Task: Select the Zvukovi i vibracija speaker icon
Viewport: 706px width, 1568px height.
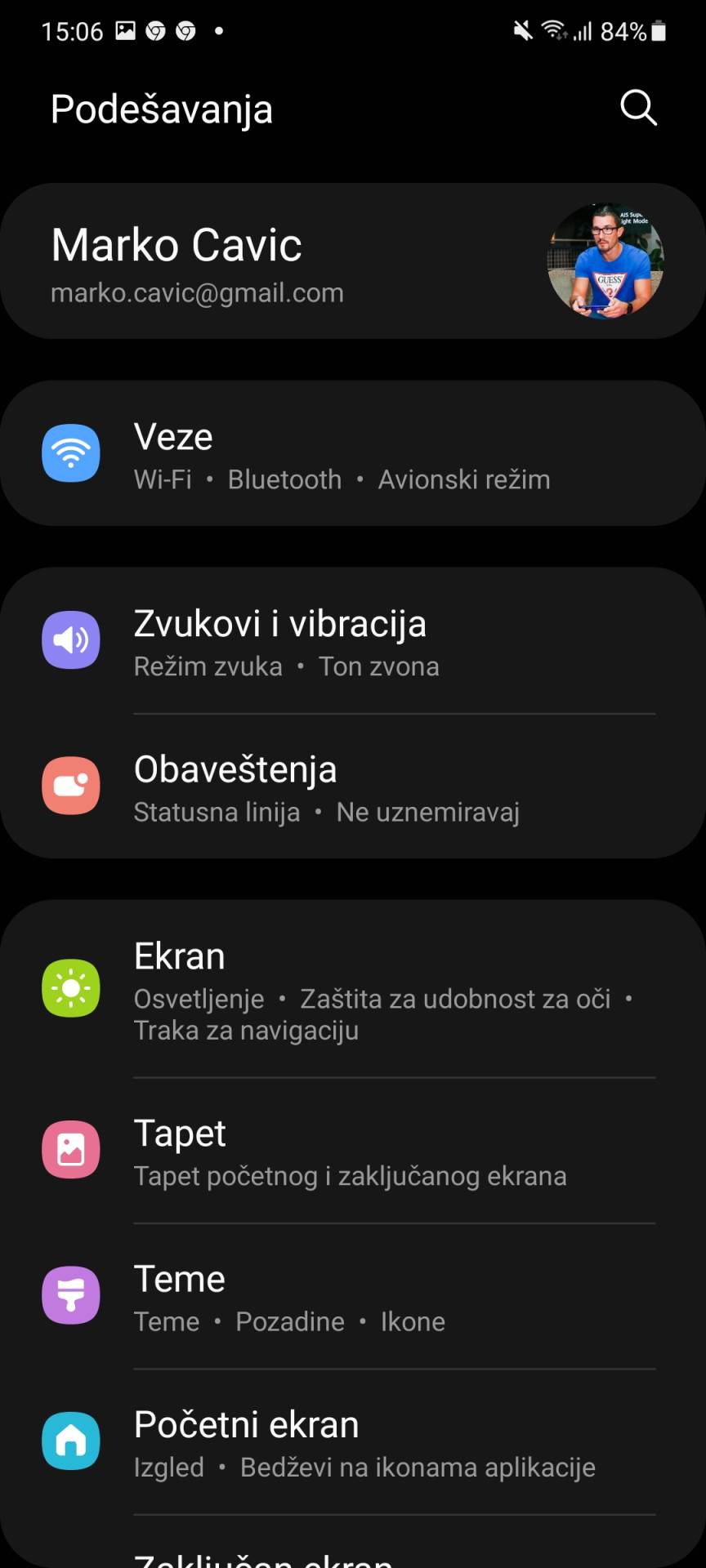Action: [x=71, y=640]
